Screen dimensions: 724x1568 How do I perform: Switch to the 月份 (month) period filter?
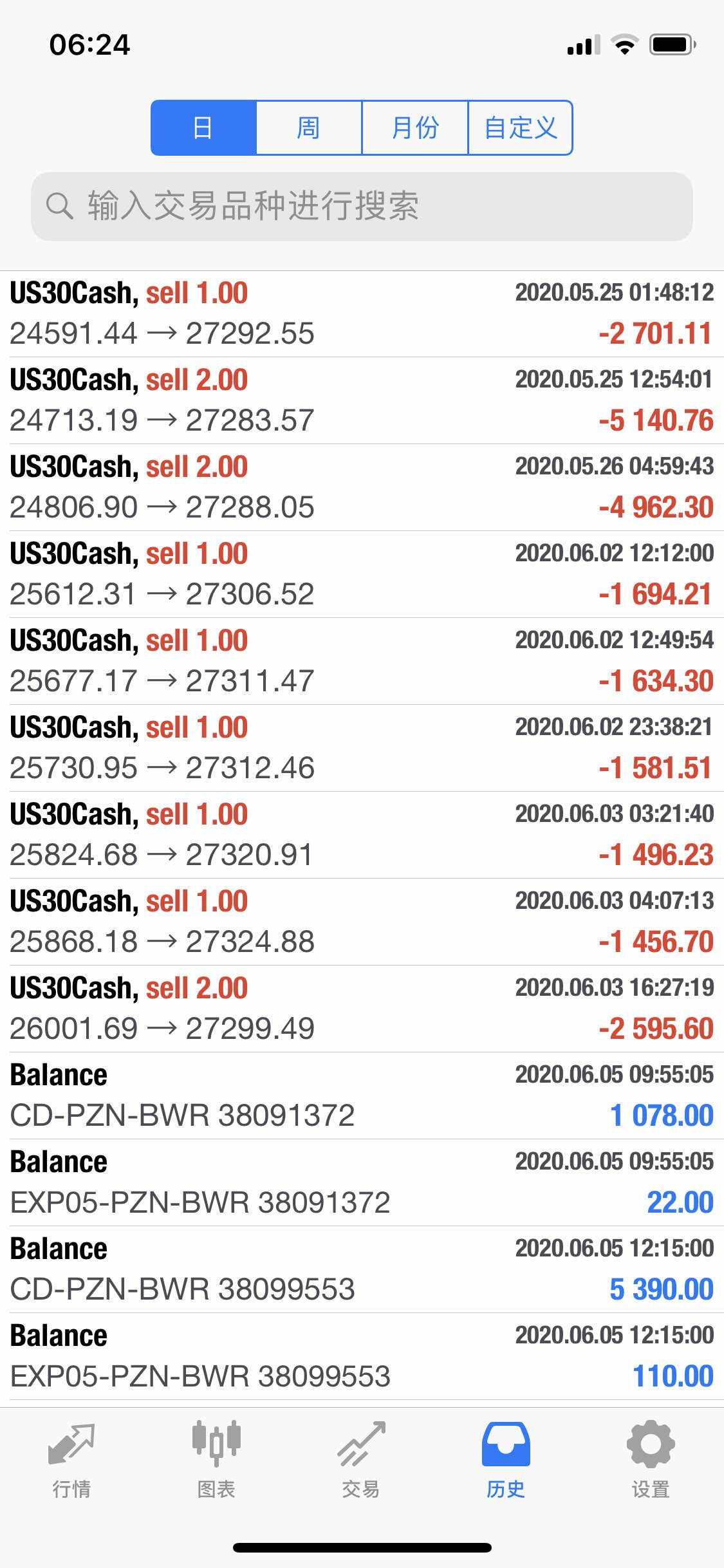pyautogui.click(x=415, y=127)
